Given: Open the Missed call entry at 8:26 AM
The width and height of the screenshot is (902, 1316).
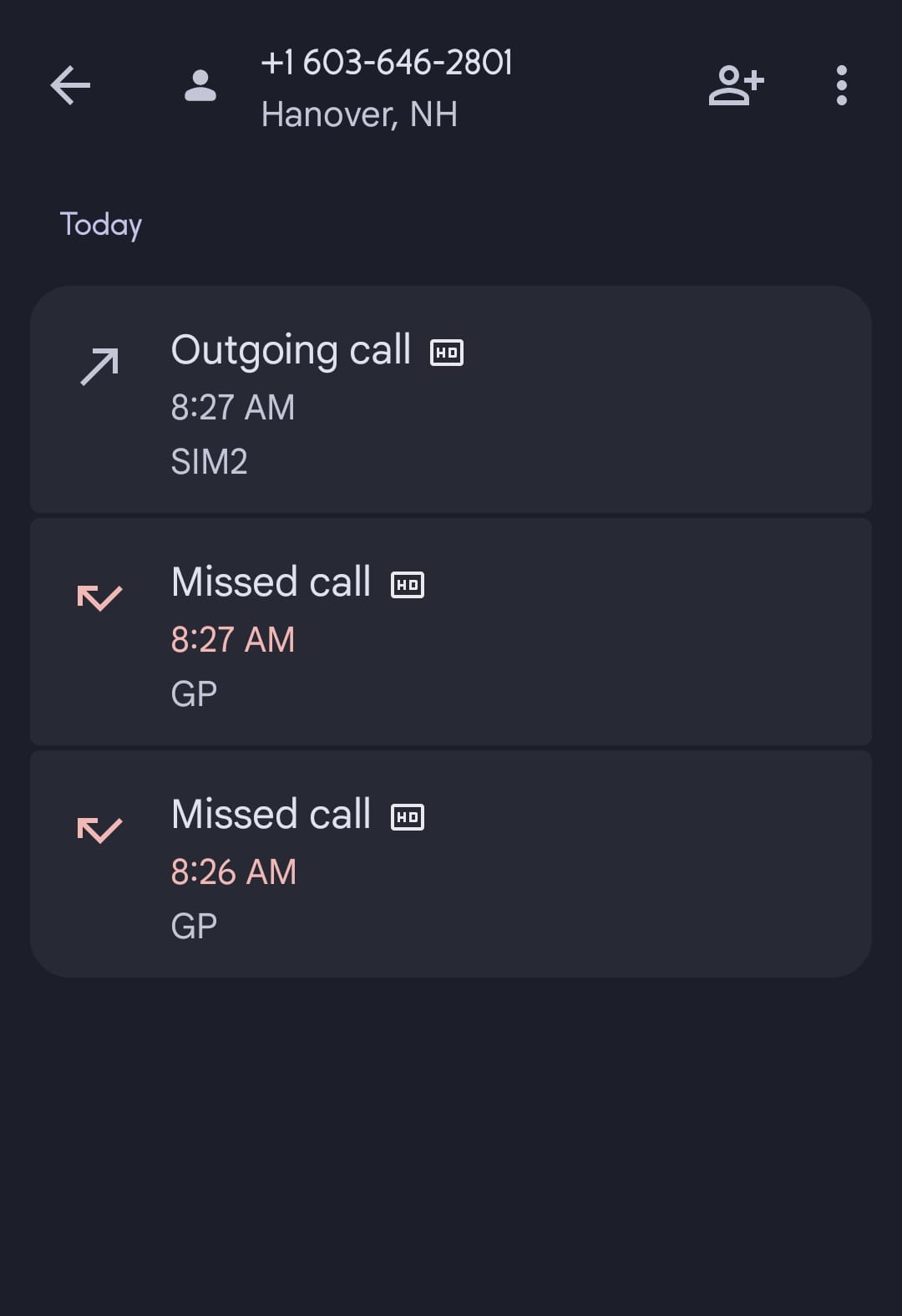Looking at the screenshot, I should (x=451, y=864).
